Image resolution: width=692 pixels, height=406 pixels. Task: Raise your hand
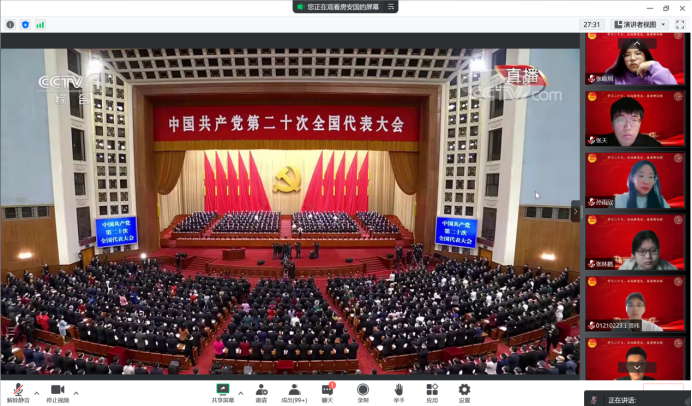click(x=398, y=390)
